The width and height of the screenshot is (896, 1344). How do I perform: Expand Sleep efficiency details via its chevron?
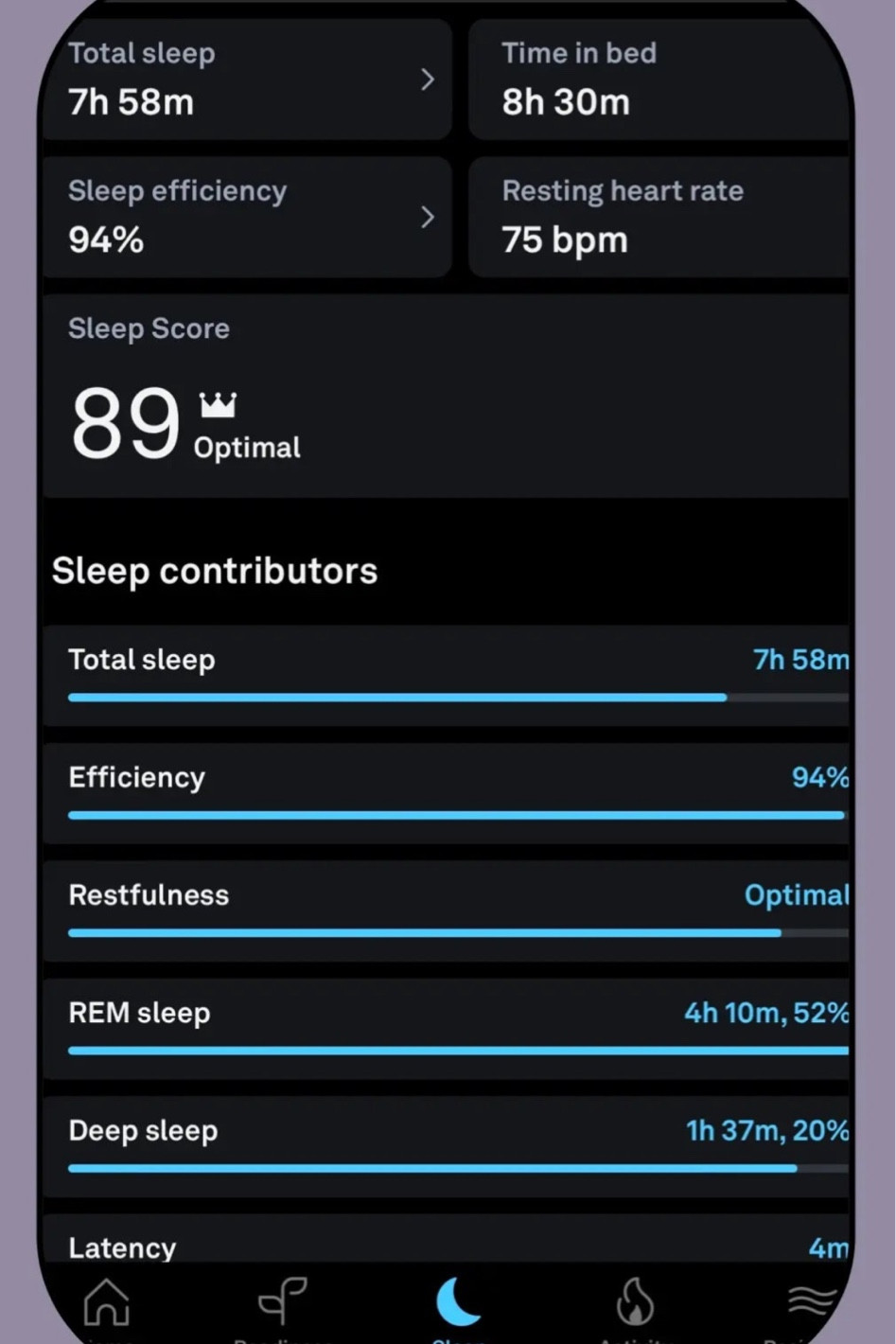[x=428, y=216]
